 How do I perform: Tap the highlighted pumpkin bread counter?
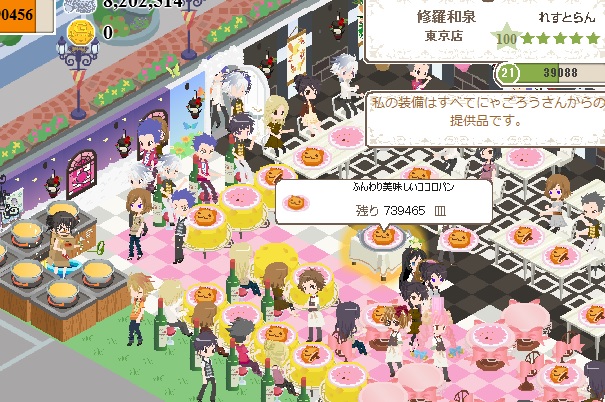380,242
